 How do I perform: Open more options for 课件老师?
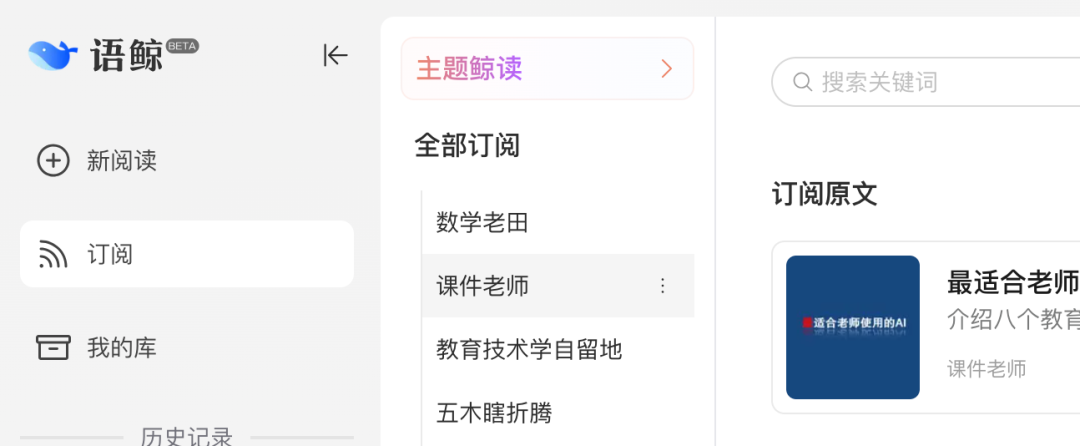[662, 286]
